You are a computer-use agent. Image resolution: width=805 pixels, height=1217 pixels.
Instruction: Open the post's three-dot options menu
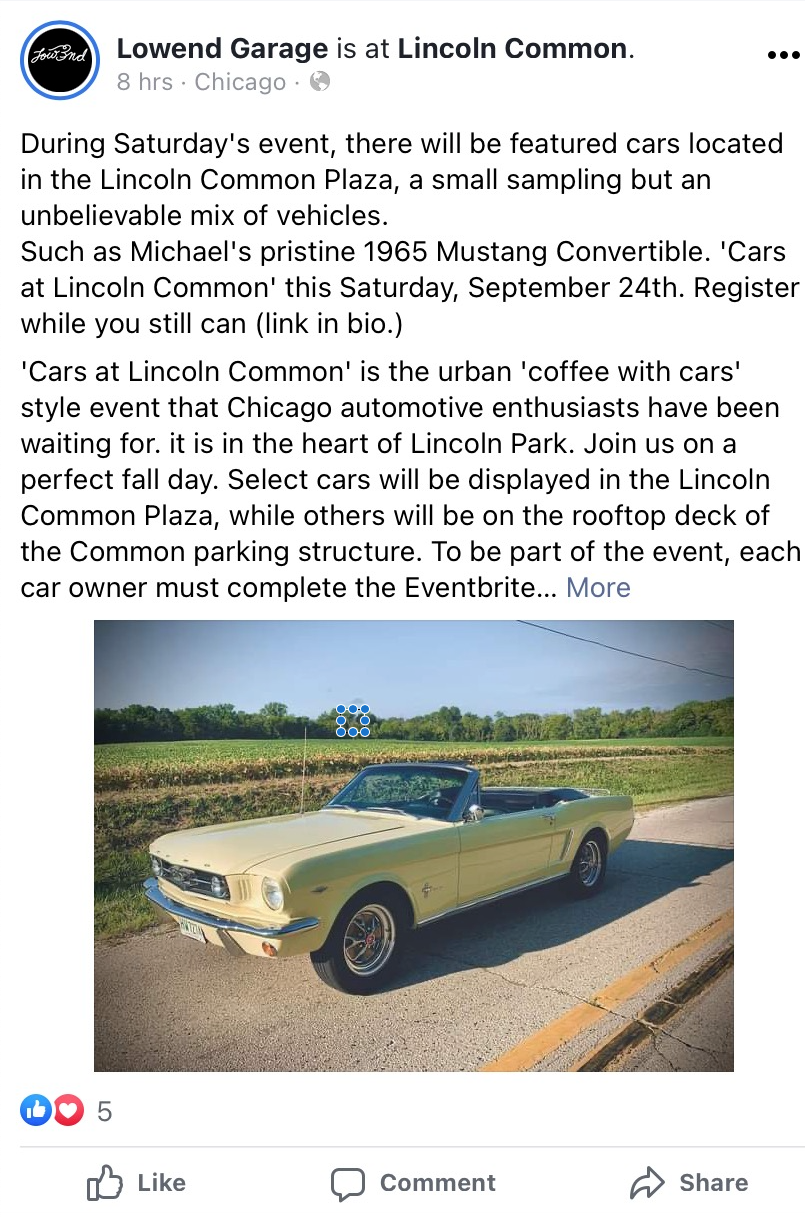pos(783,56)
